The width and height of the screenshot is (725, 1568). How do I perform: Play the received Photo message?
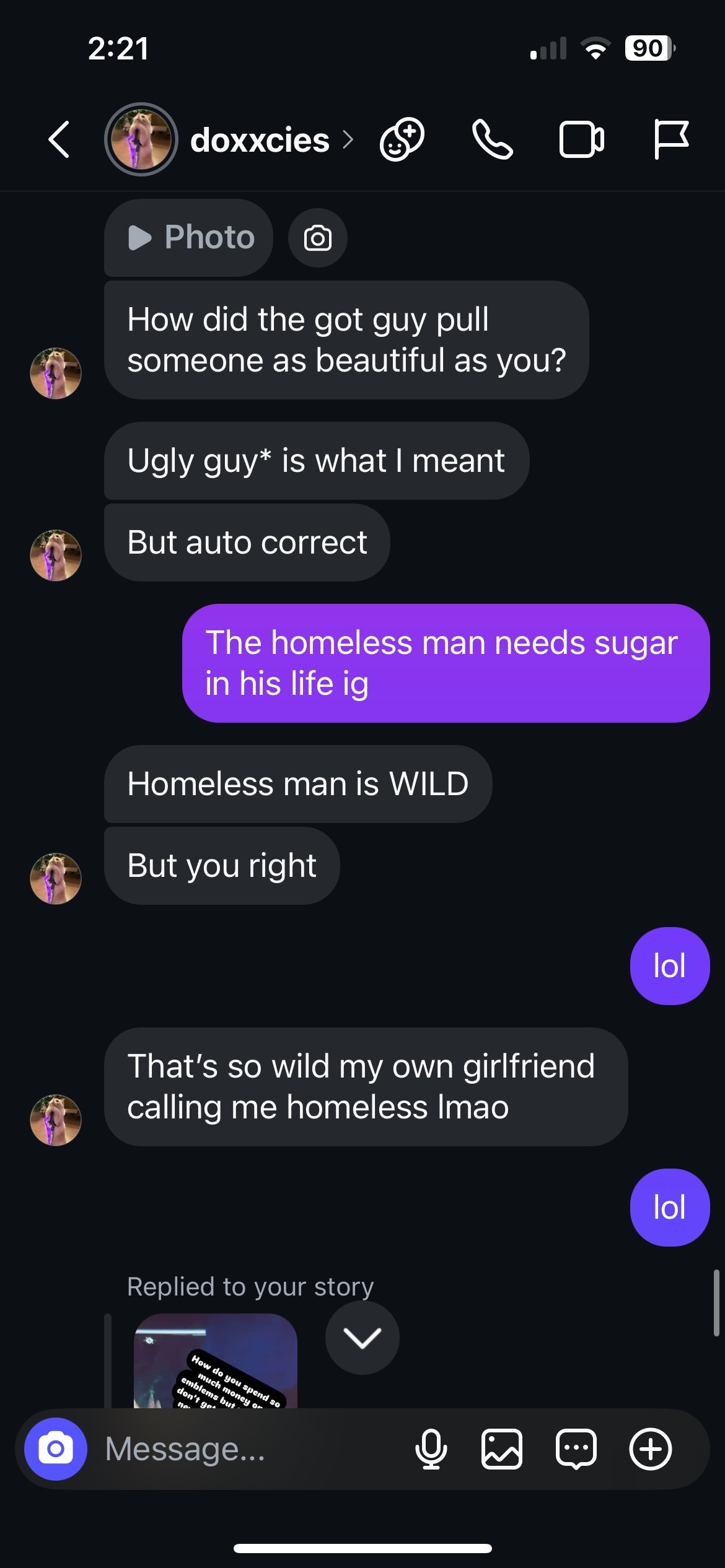tap(189, 238)
